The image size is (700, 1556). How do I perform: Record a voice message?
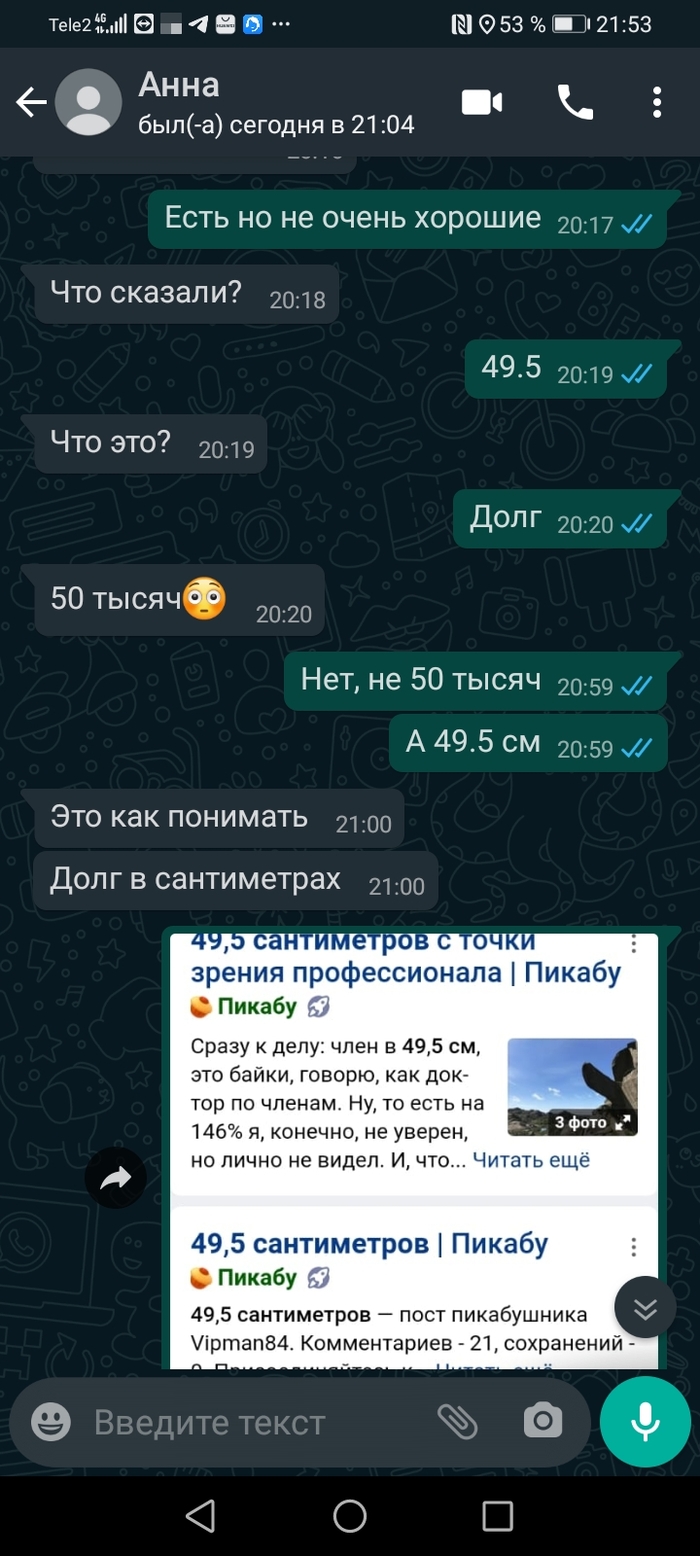[645, 1422]
